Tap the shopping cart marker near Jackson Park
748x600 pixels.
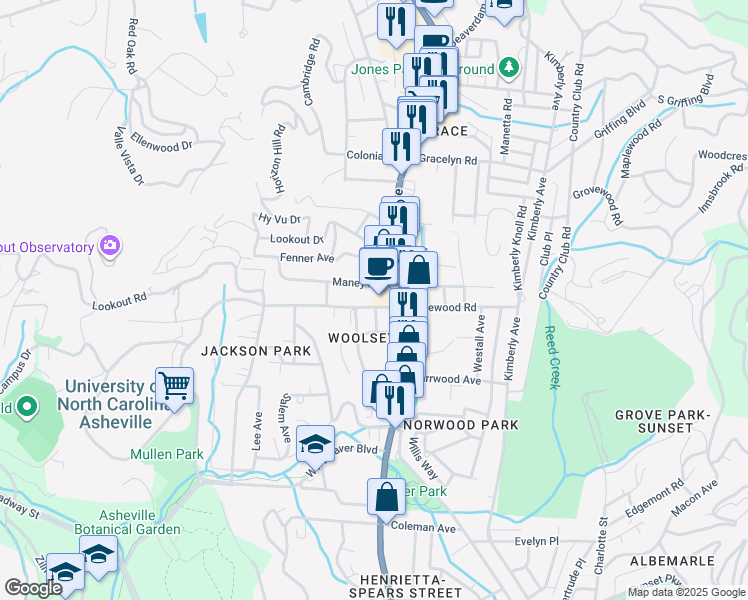pyautogui.click(x=174, y=385)
